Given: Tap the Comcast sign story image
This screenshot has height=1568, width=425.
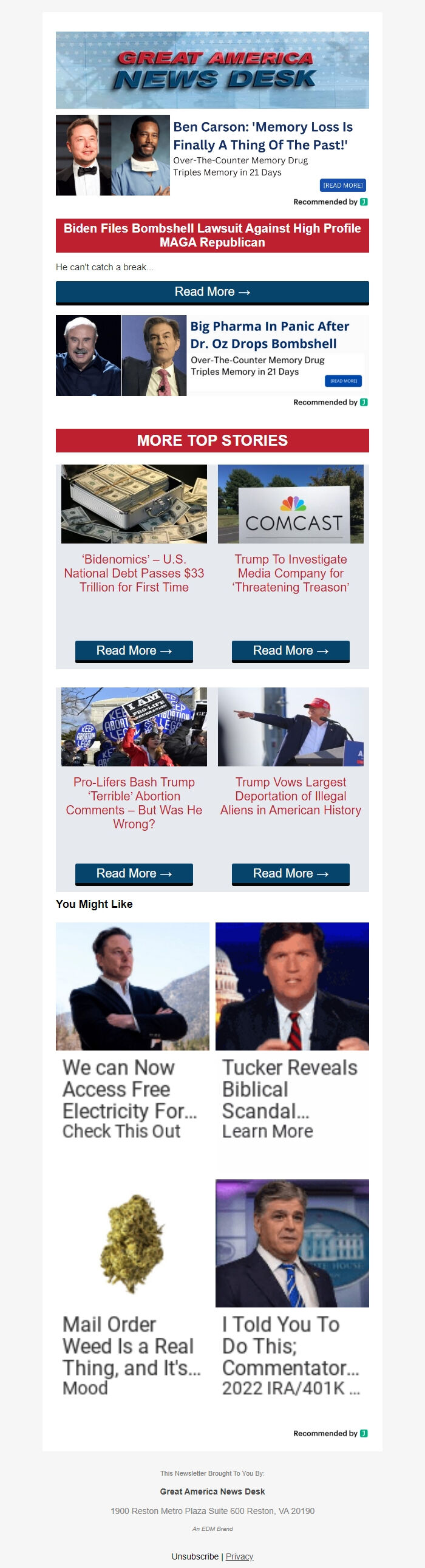Looking at the screenshot, I should pos(290,504).
